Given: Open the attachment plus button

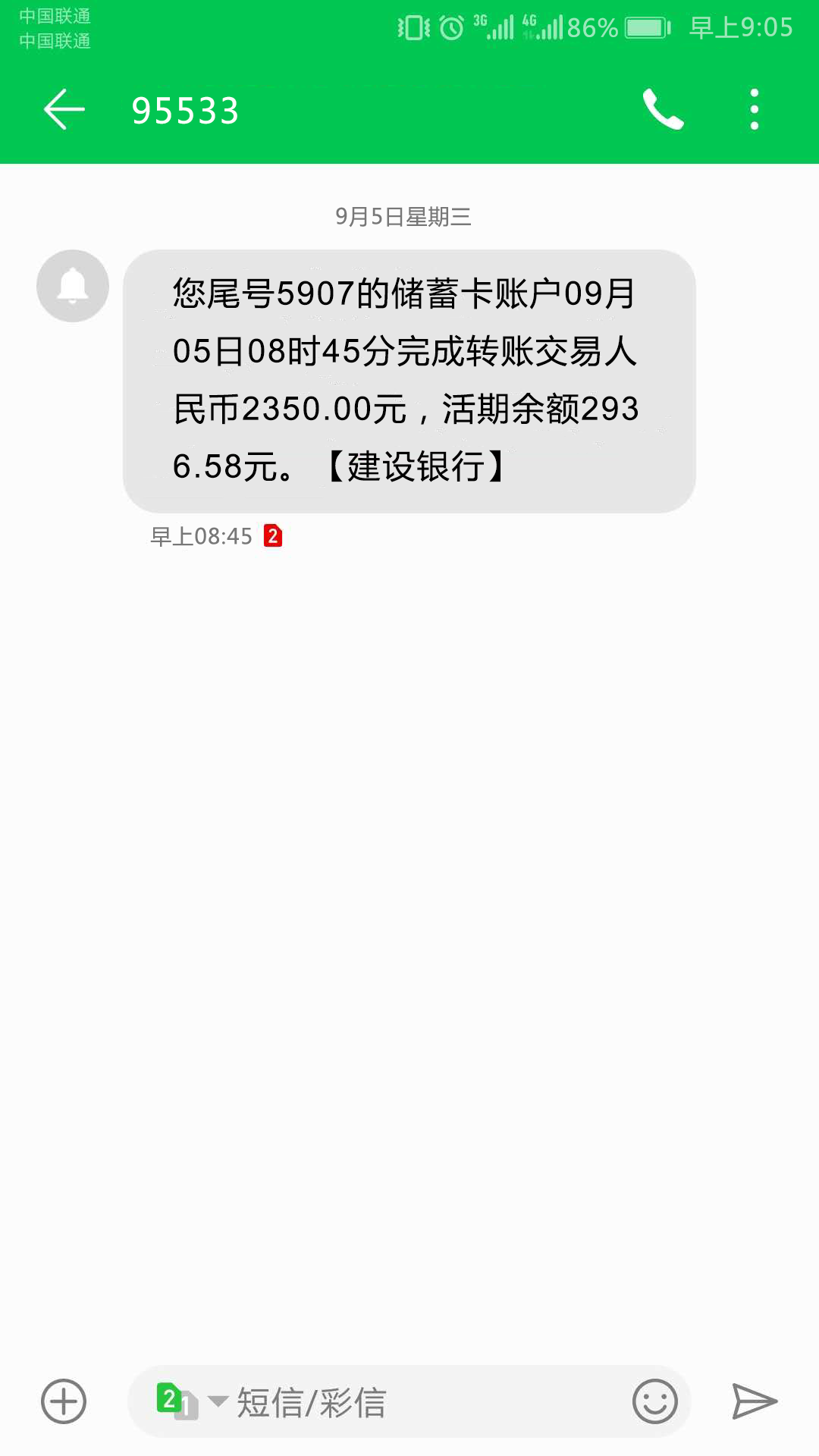Looking at the screenshot, I should 64,1401.
